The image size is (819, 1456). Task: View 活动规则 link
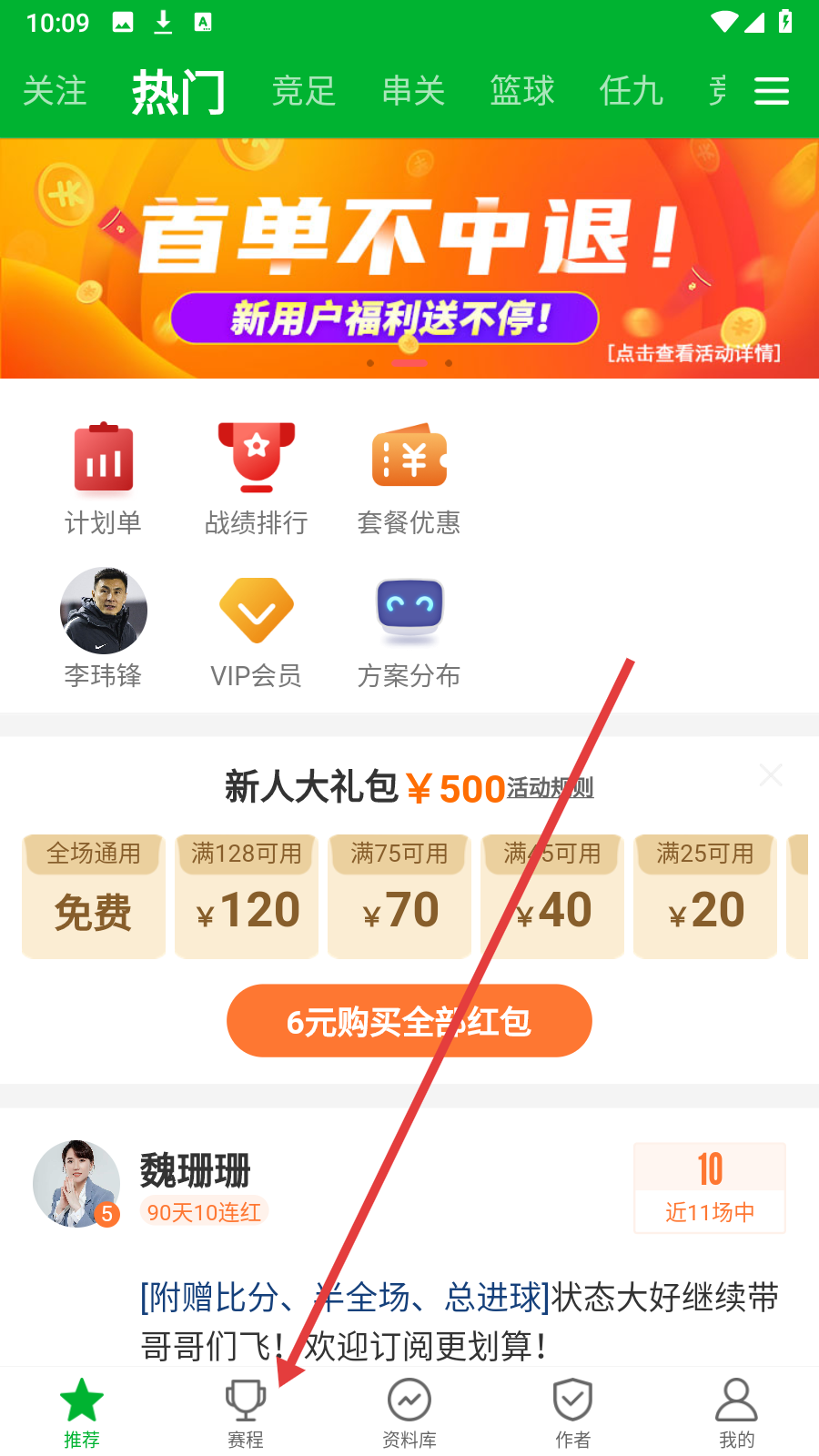tap(550, 788)
